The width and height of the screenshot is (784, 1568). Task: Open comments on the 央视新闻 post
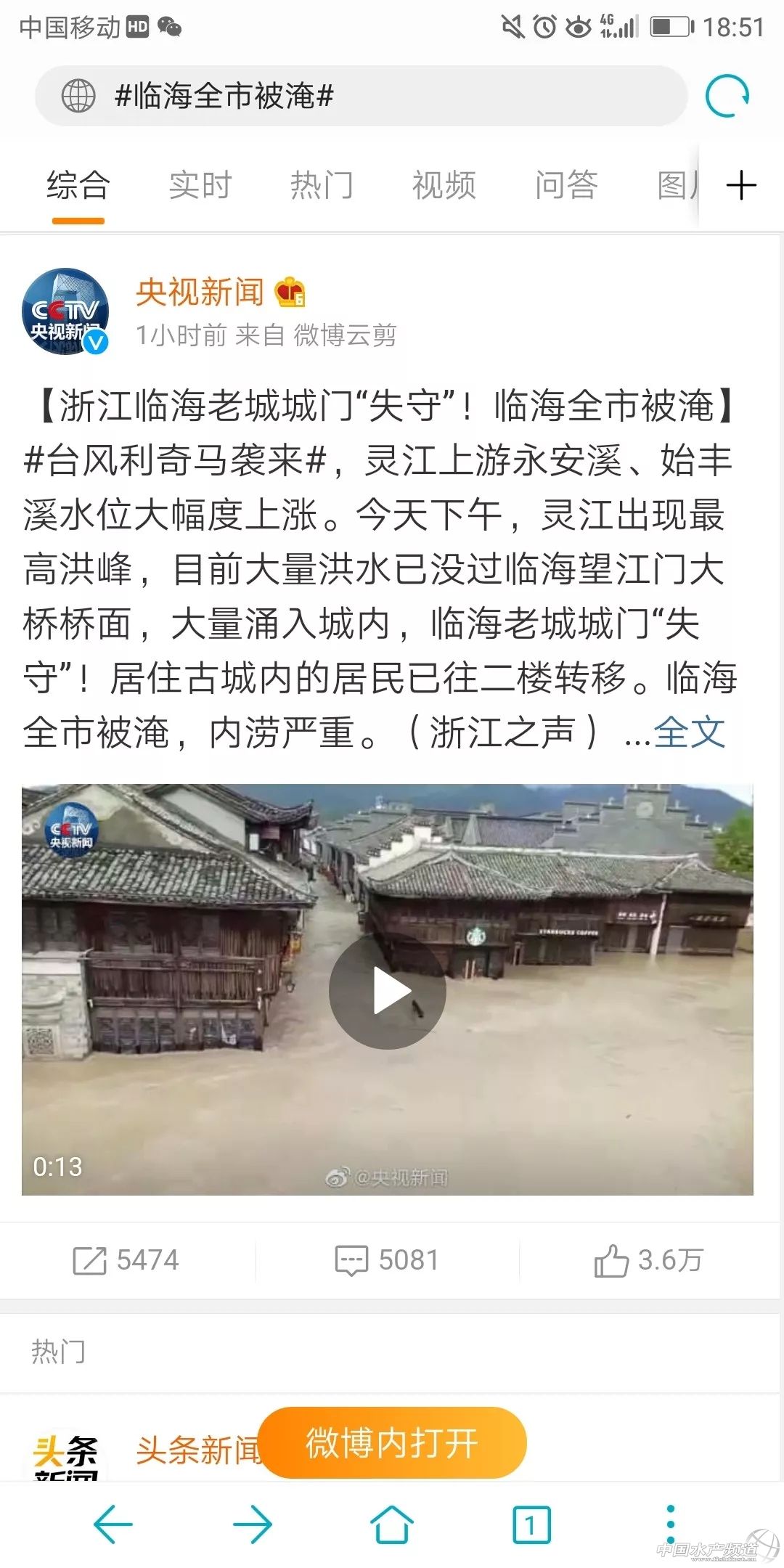(x=387, y=1260)
